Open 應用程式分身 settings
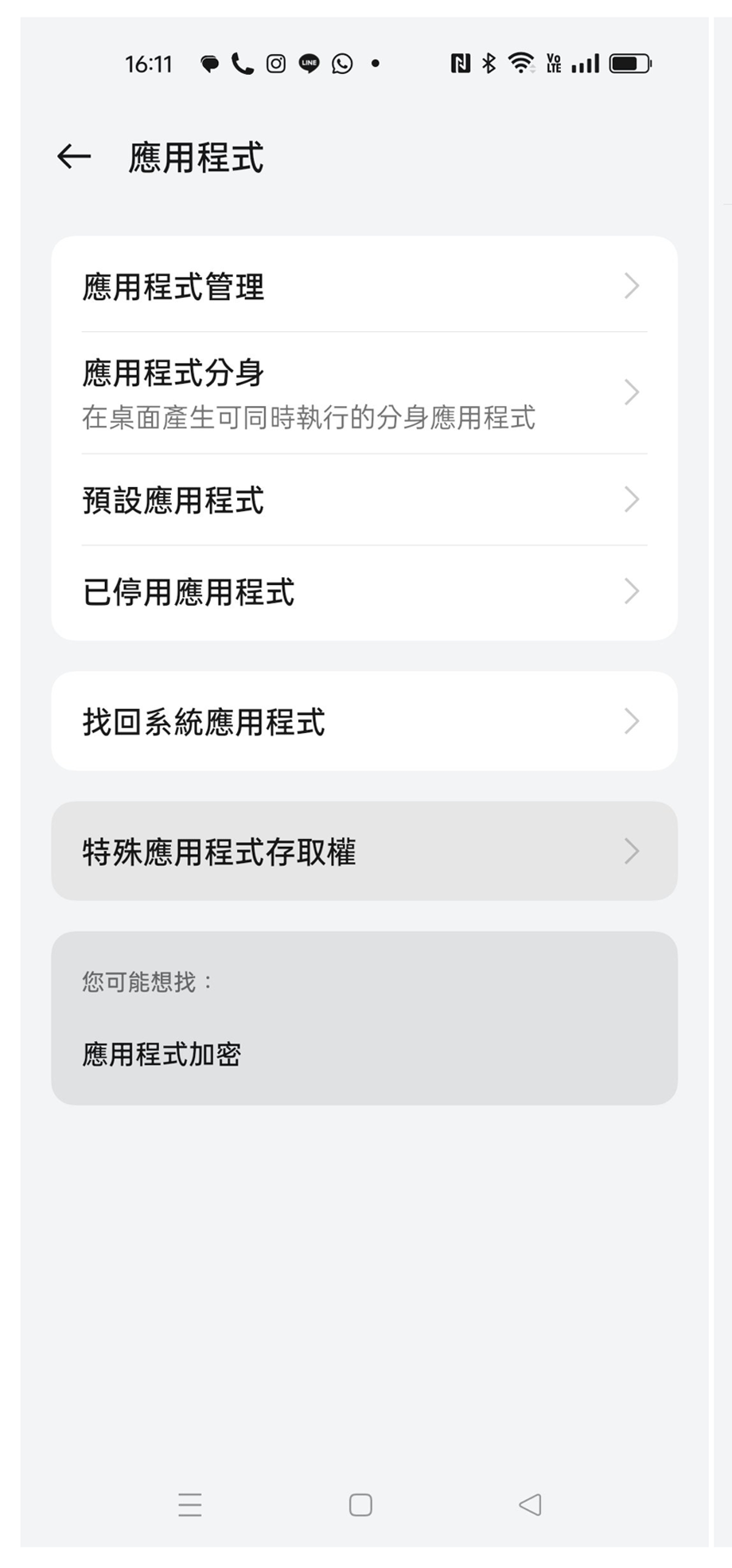Screen dimensions: 732x1568 (x=364, y=393)
